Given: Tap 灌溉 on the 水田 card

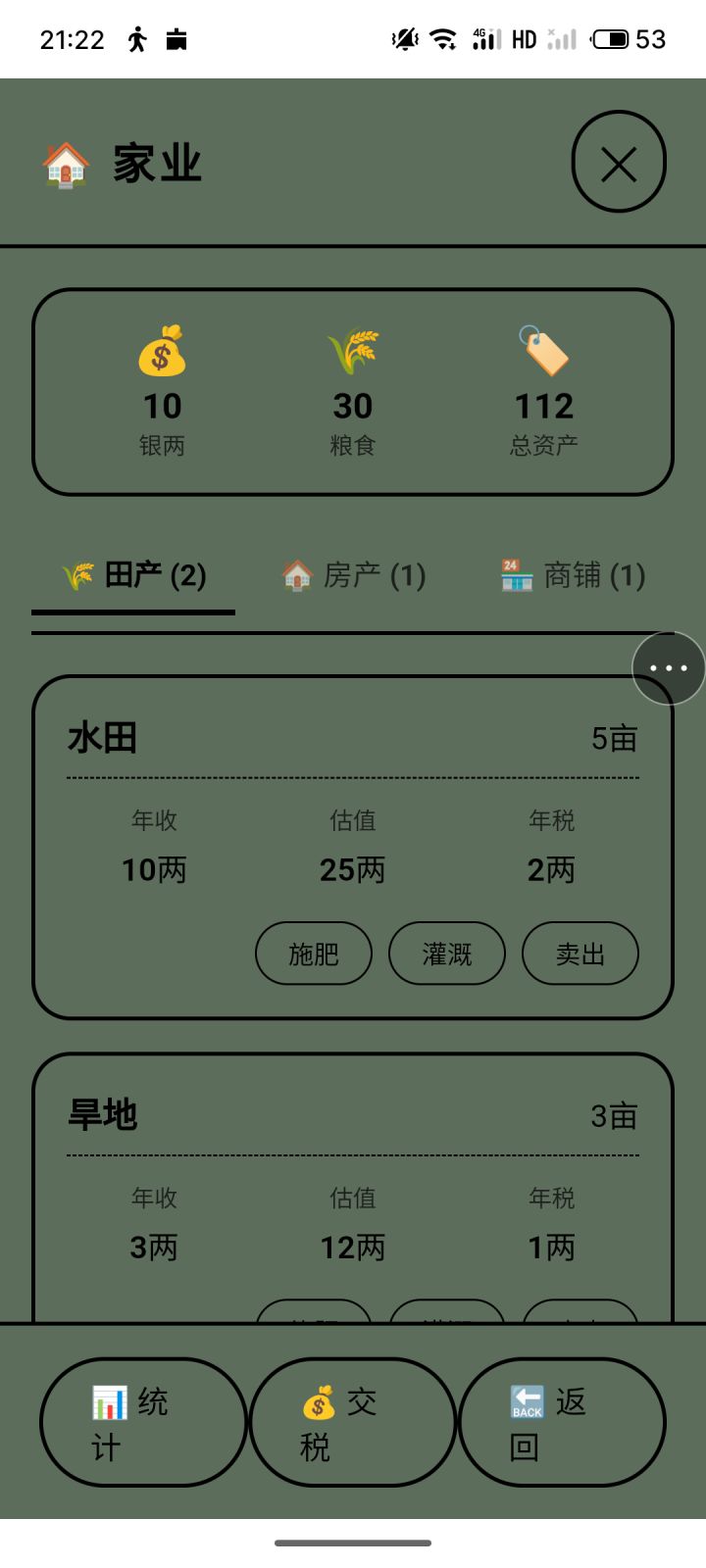Looking at the screenshot, I should click(447, 953).
